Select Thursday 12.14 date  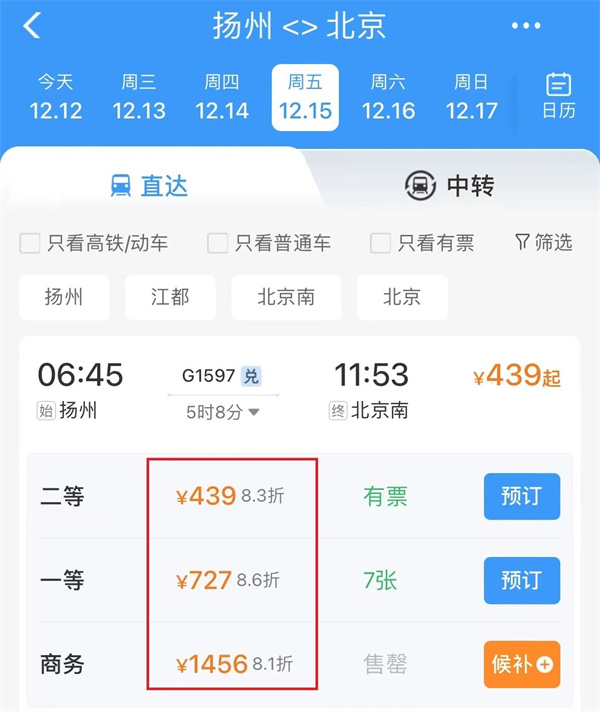(x=222, y=97)
